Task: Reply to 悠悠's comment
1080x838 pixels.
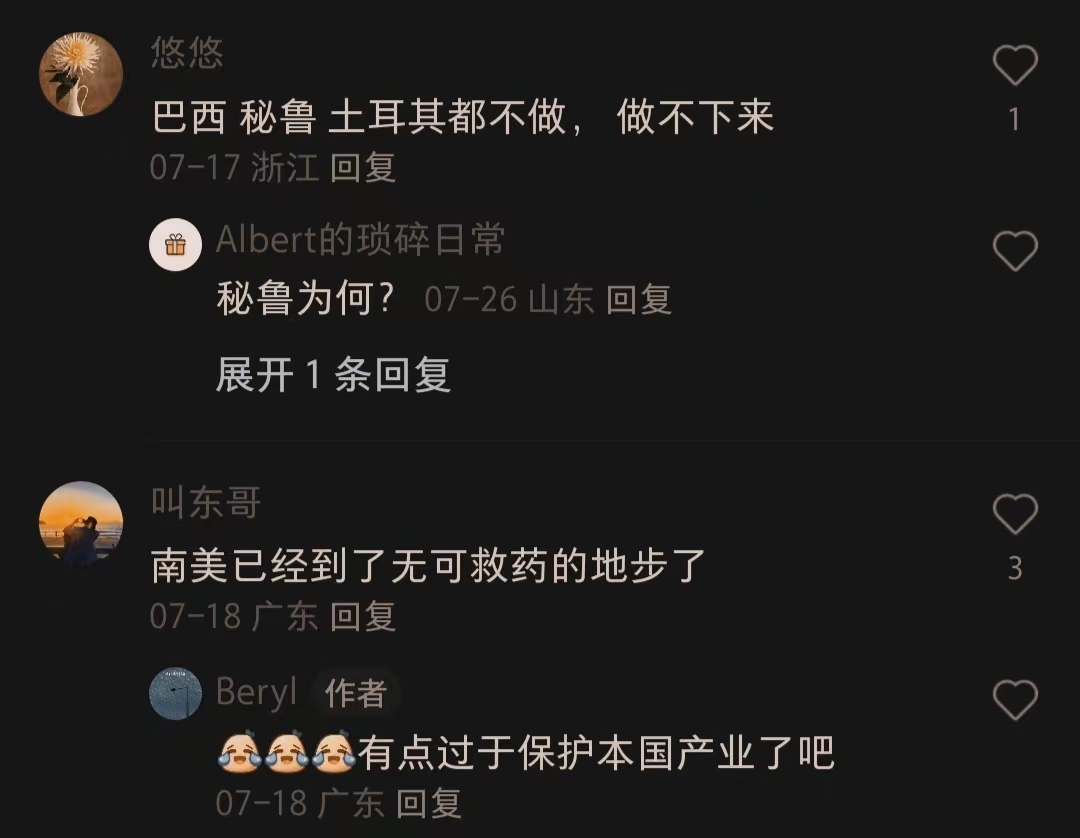Action: pos(363,167)
